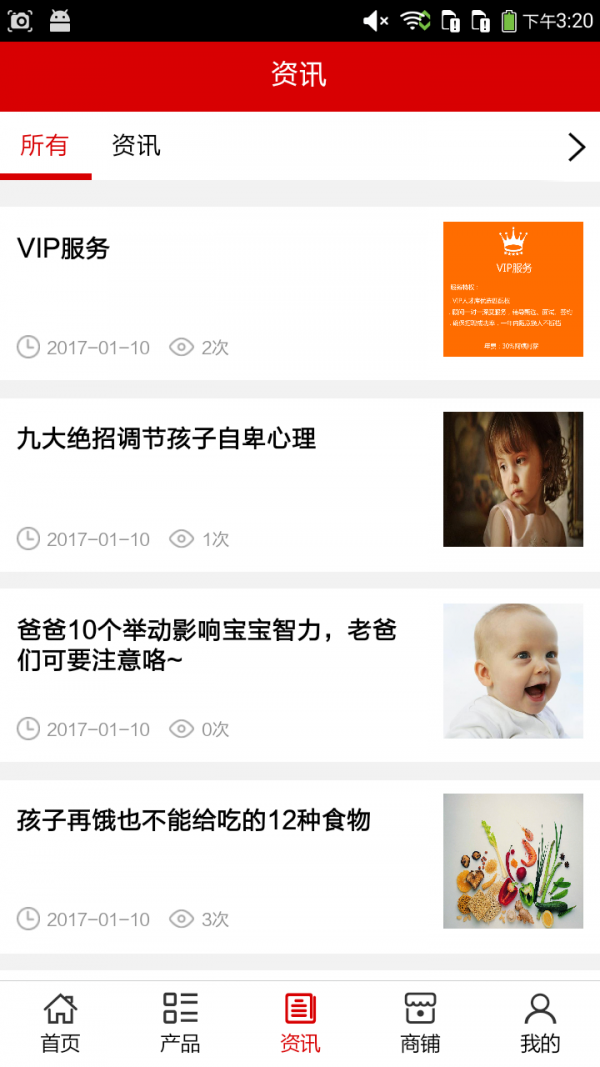The width and height of the screenshot is (600, 1067).
Task: Open the 商铺 shop tab
Action: coord(420,1023)
